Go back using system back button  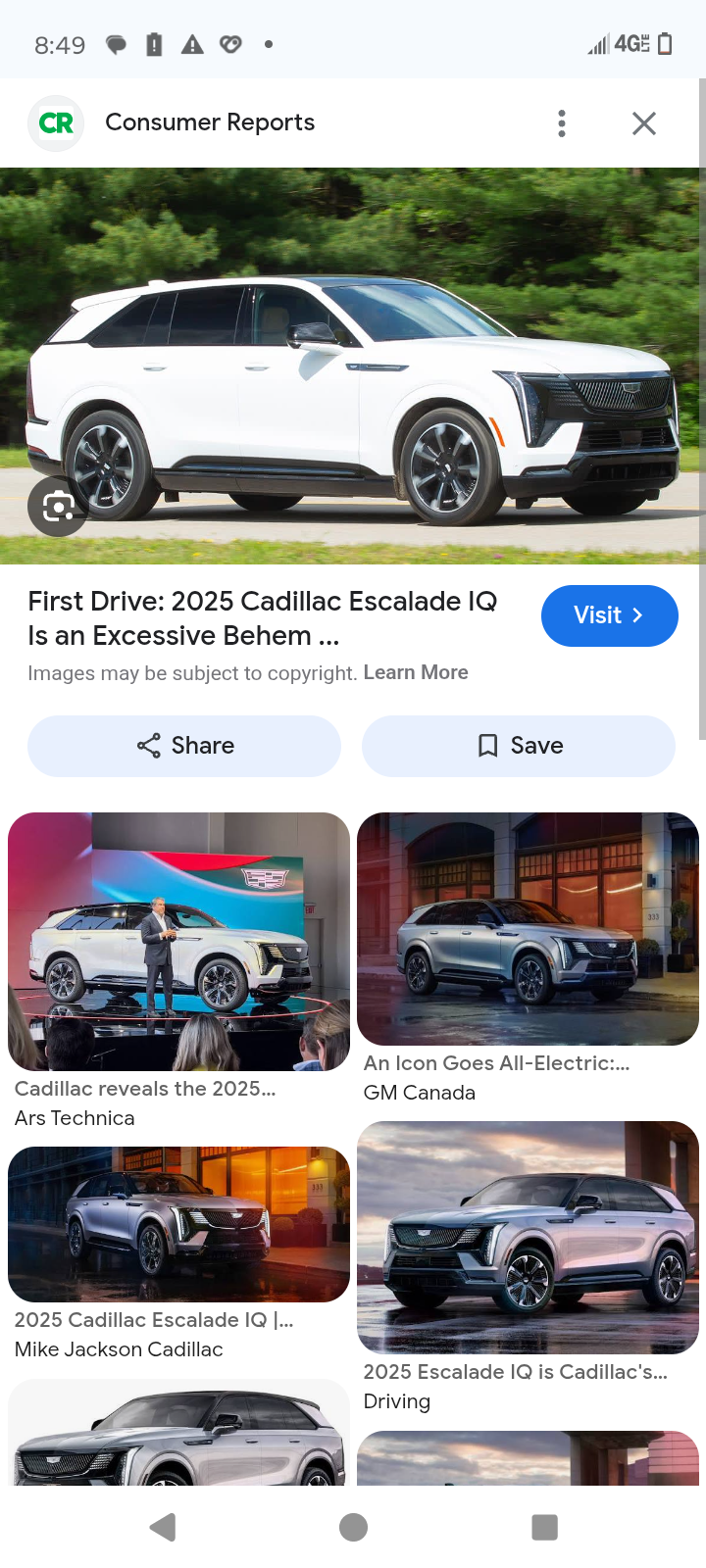pos(163,1527)
